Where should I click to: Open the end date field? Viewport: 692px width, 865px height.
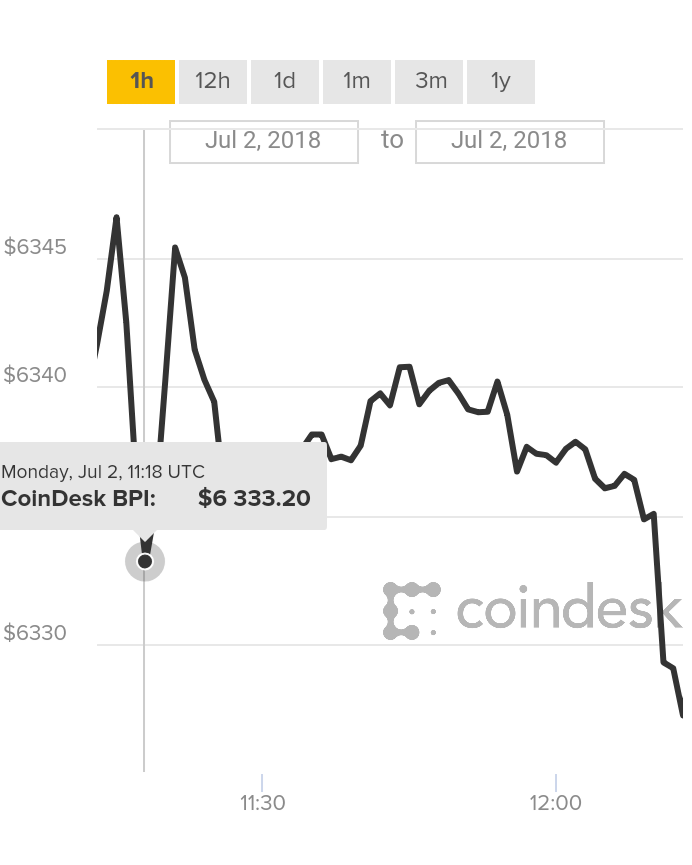pyautogui.click(x=509, y=141)
